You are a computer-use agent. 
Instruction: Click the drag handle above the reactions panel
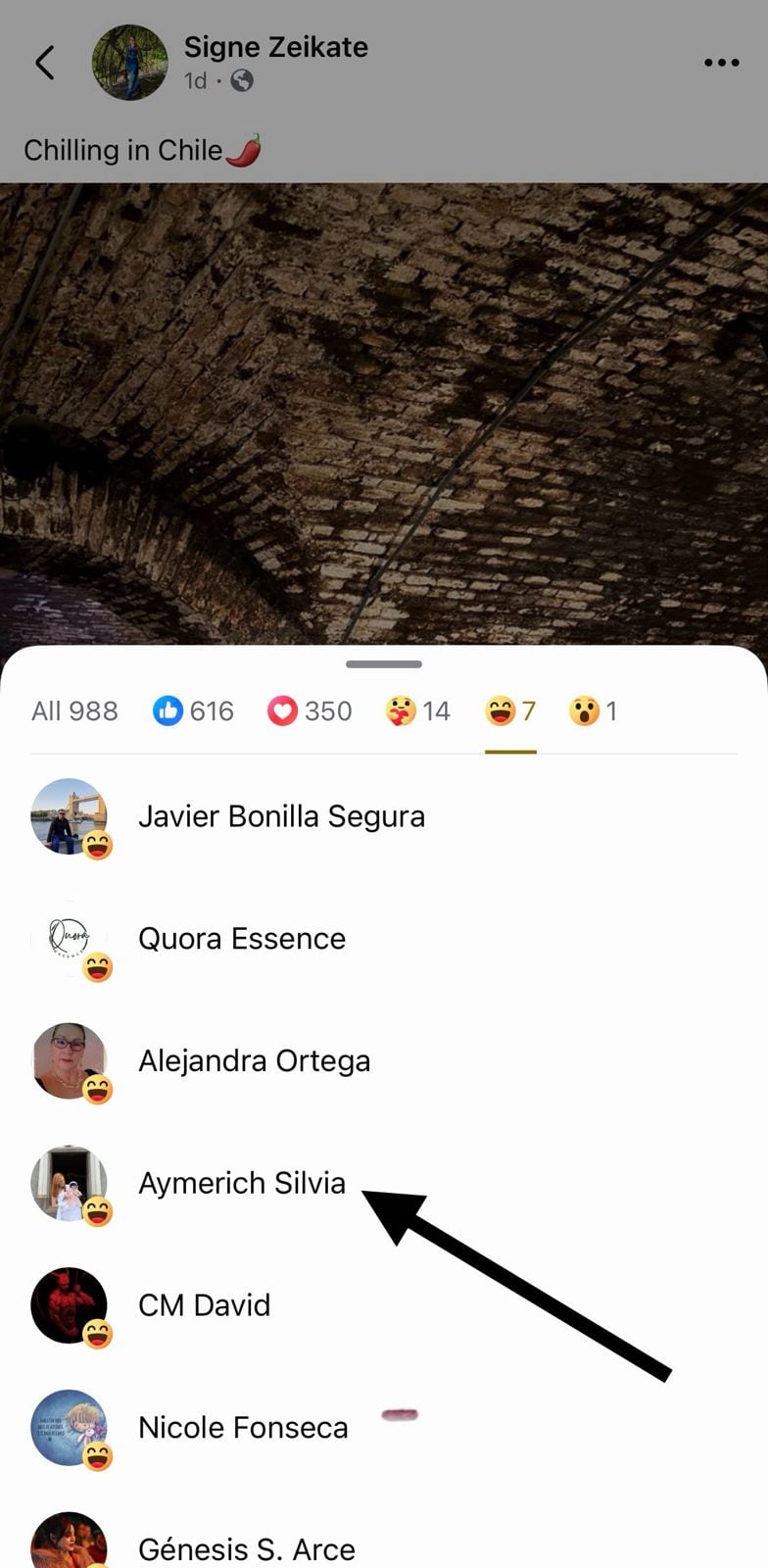(x=383, y=663)
